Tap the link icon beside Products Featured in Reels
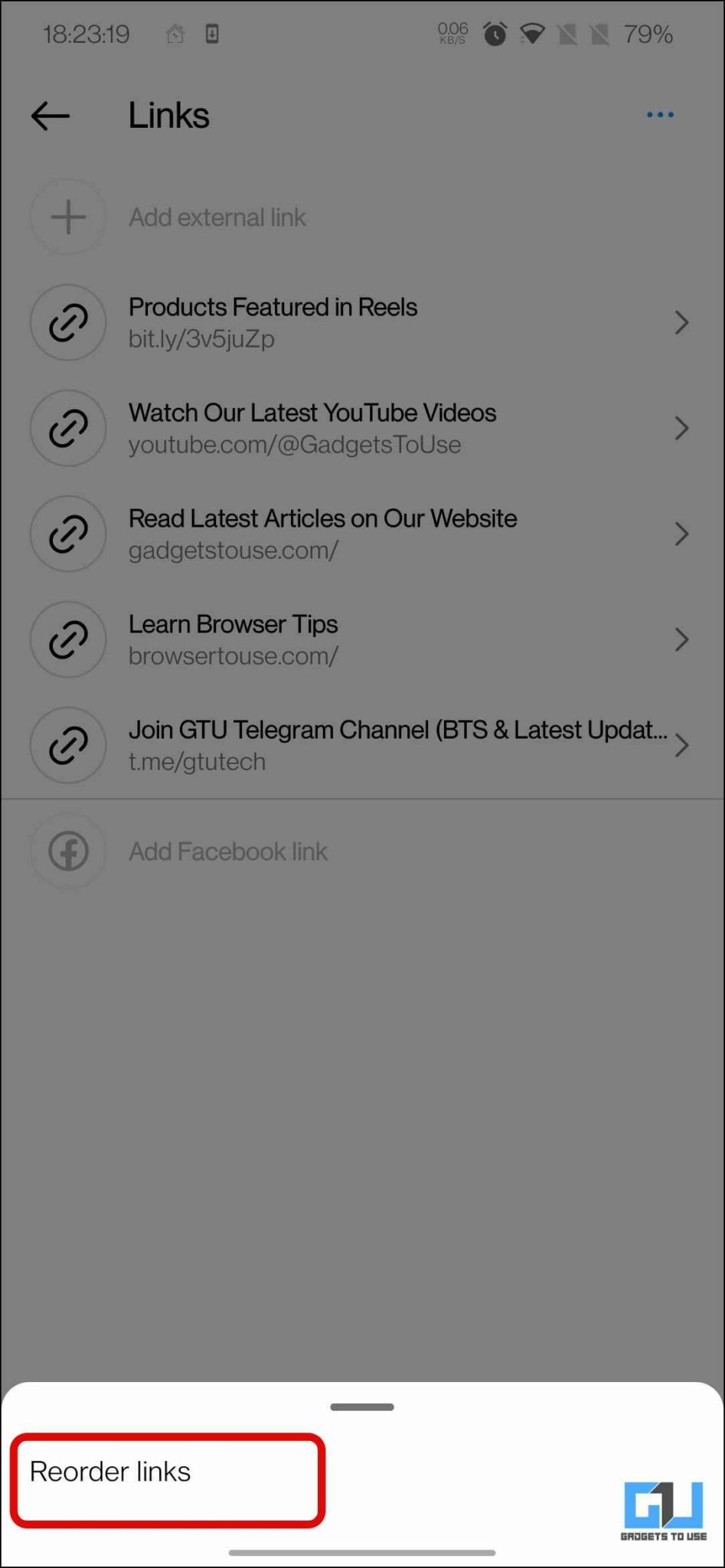This screenshot has height=1568, width=725. [x=67, y=322]
